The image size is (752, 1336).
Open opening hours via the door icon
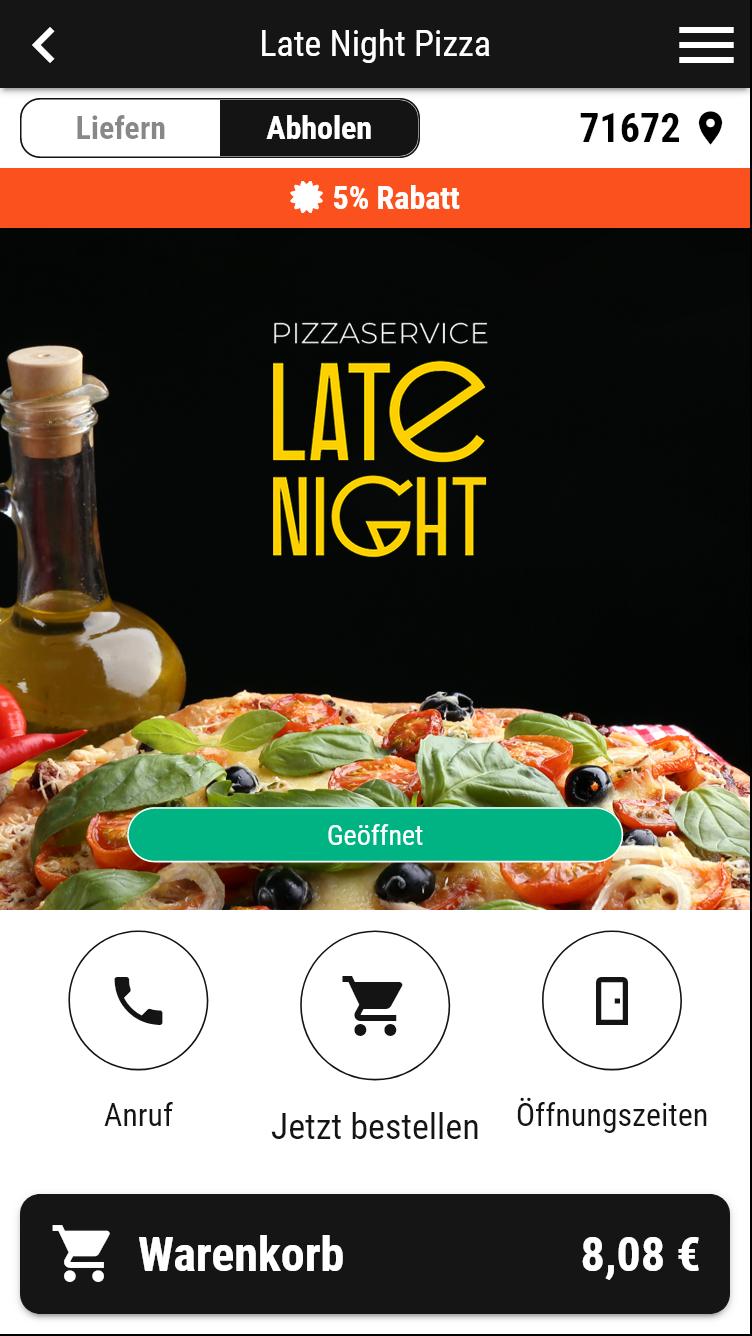(611, 1001)
